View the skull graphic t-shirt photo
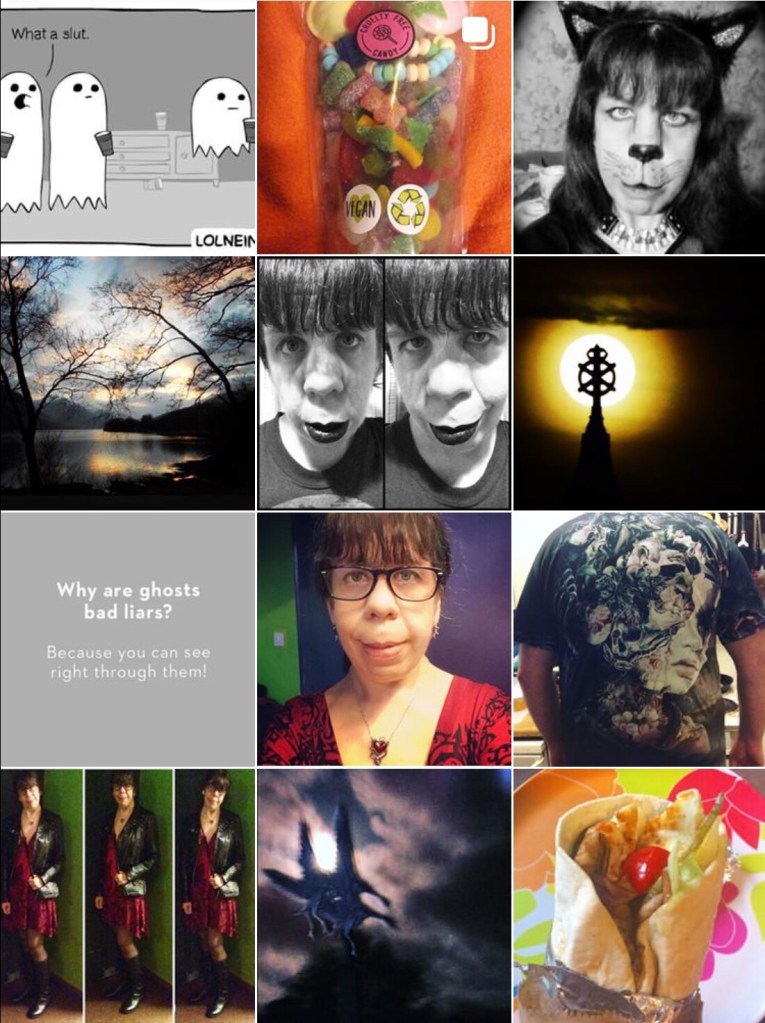765x1023 pixels. 639,639
